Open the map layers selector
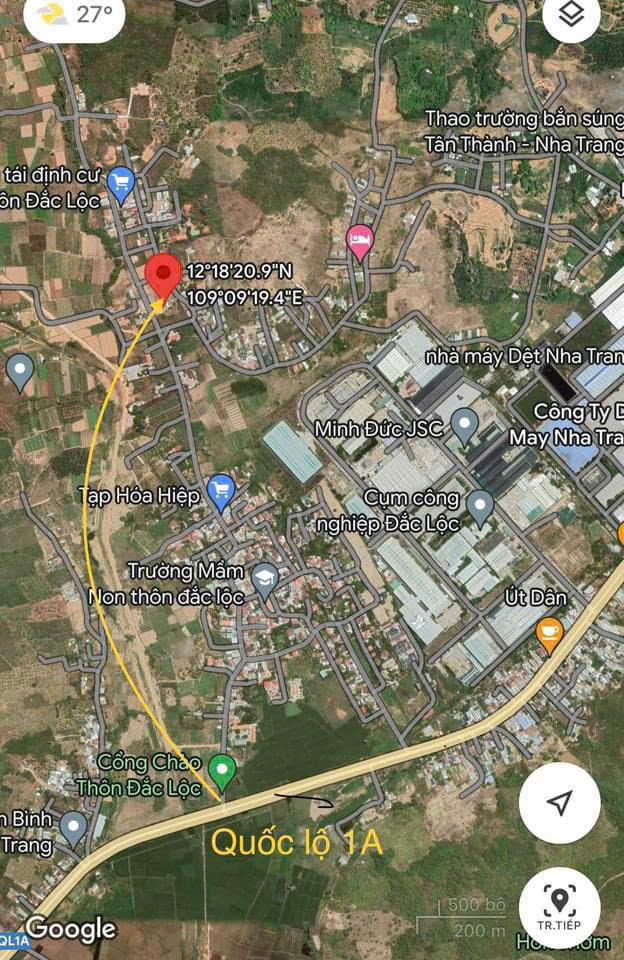This screenshot has height=960, width=624. 571,16
